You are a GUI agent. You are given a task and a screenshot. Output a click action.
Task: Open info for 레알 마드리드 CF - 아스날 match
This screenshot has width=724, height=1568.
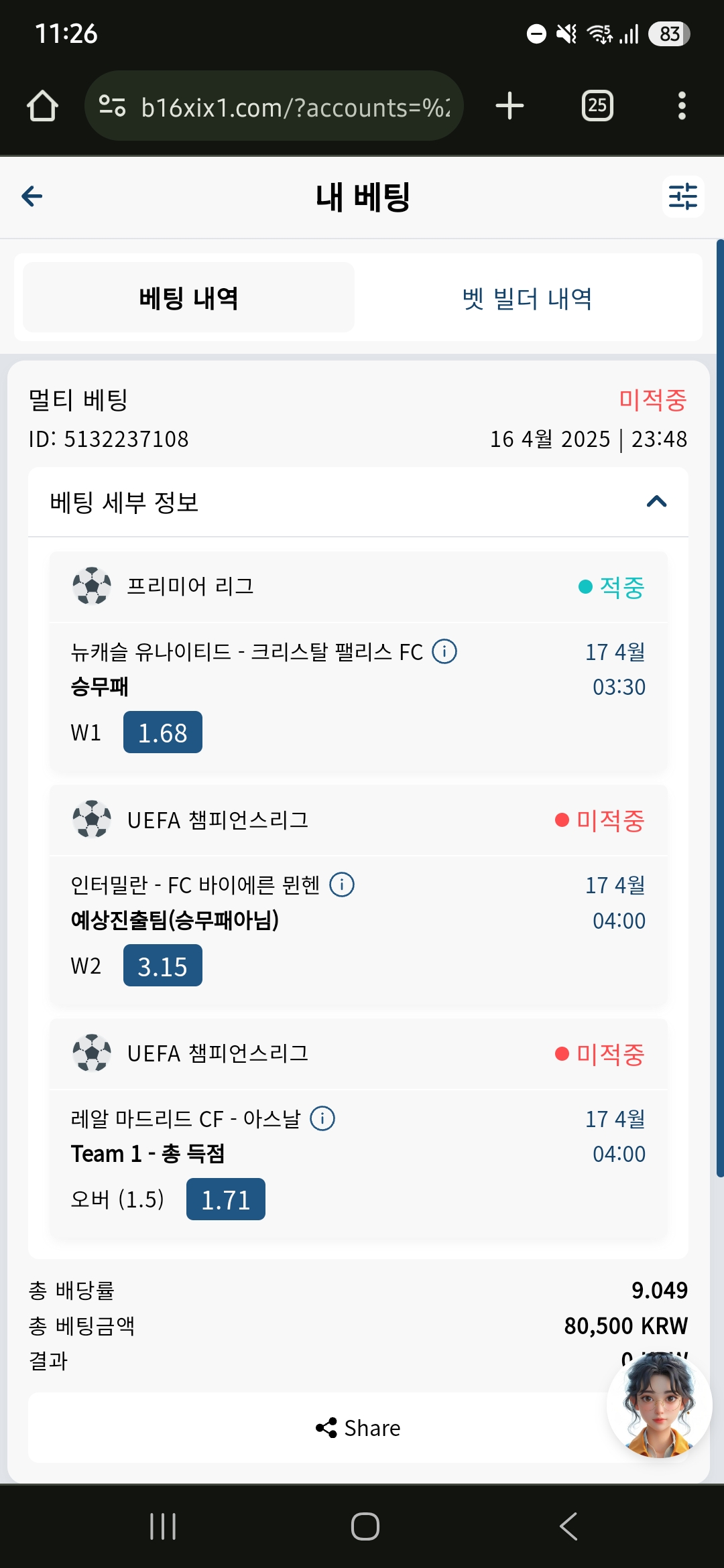[322, 1118]
